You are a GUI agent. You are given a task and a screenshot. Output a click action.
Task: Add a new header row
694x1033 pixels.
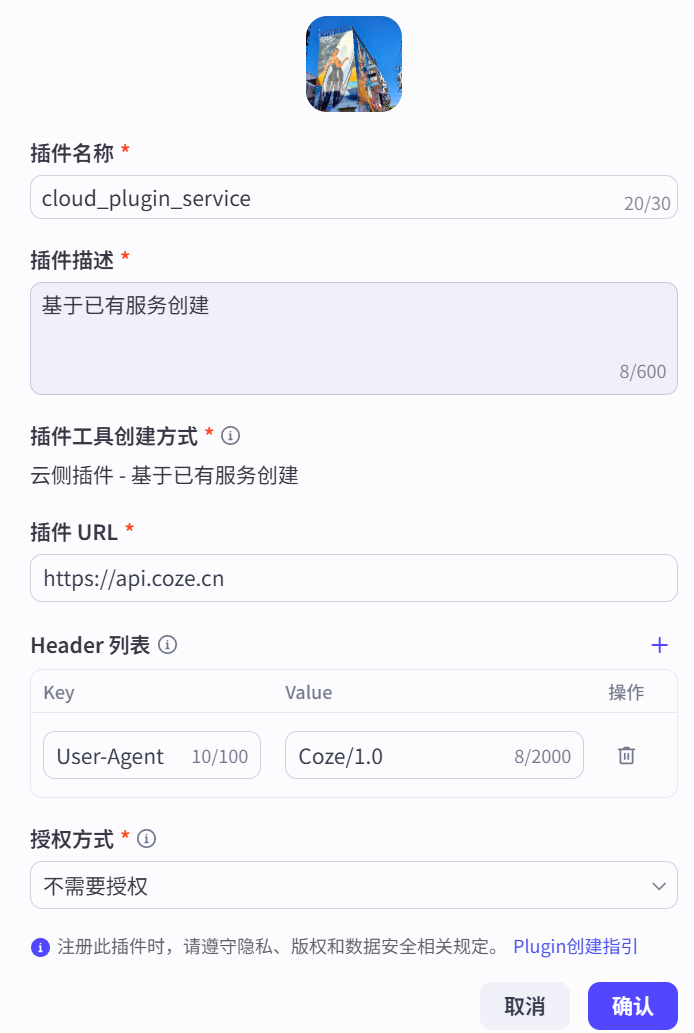(659, 645)
